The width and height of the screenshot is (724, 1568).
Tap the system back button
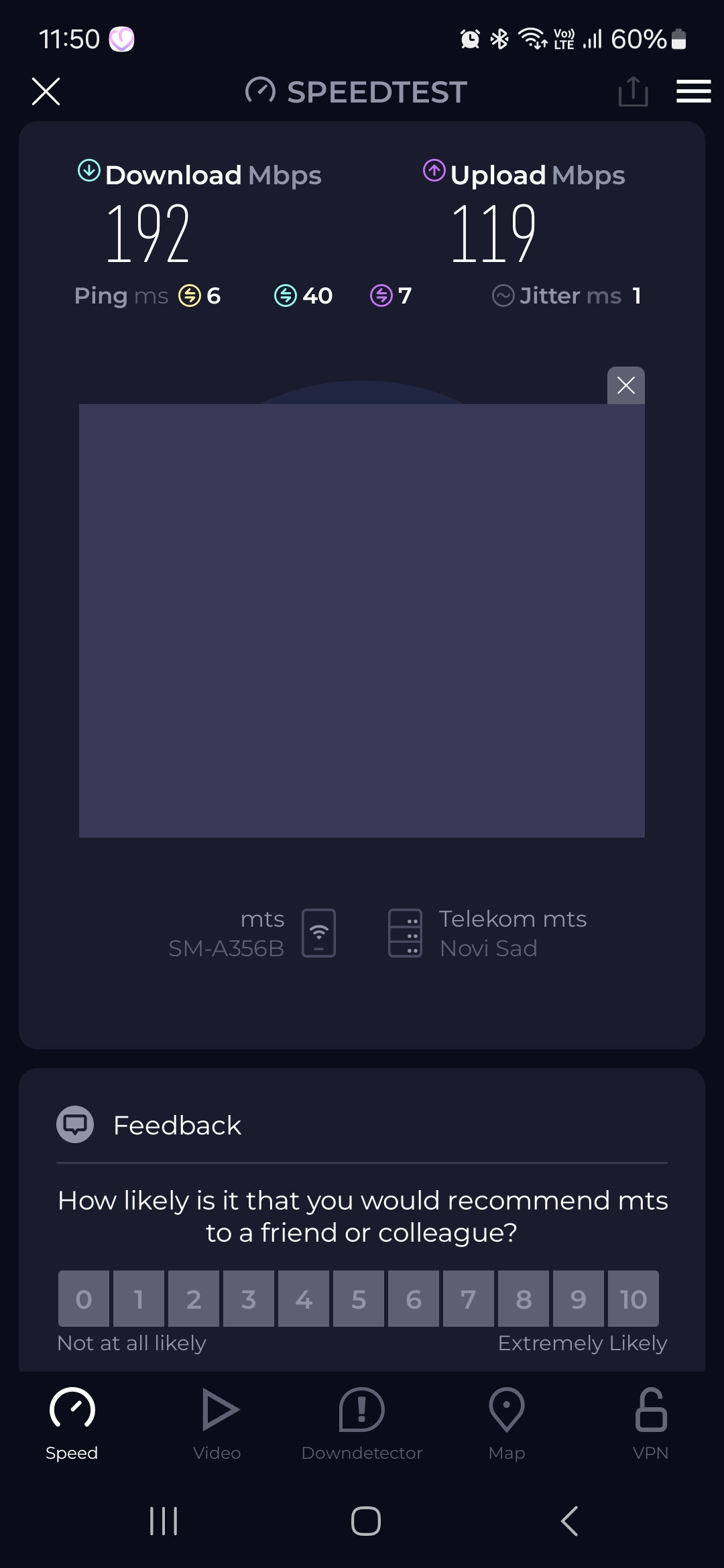(x=570, y=1521)
